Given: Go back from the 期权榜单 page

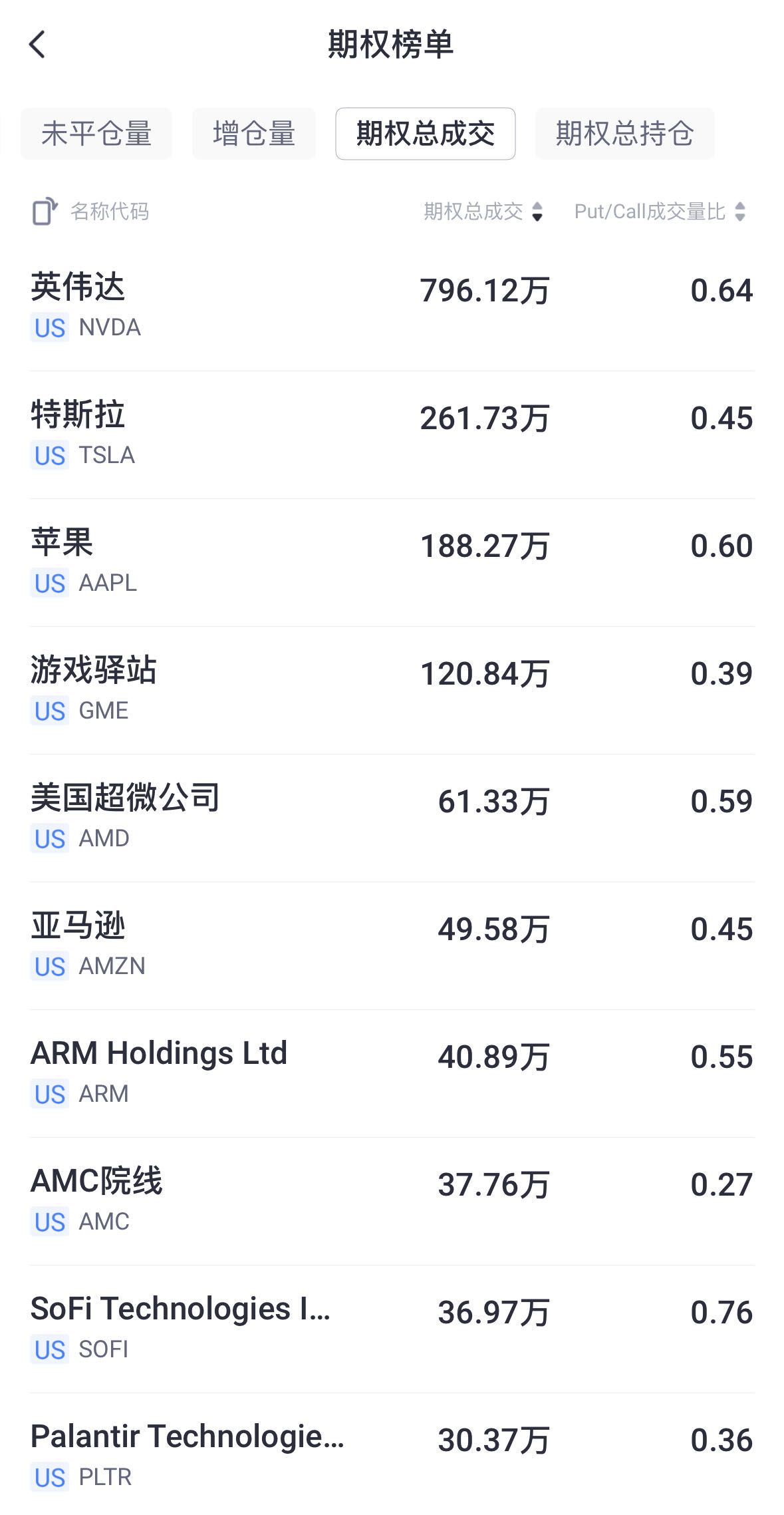Looking at the screenshot, I should click(38, 45).
